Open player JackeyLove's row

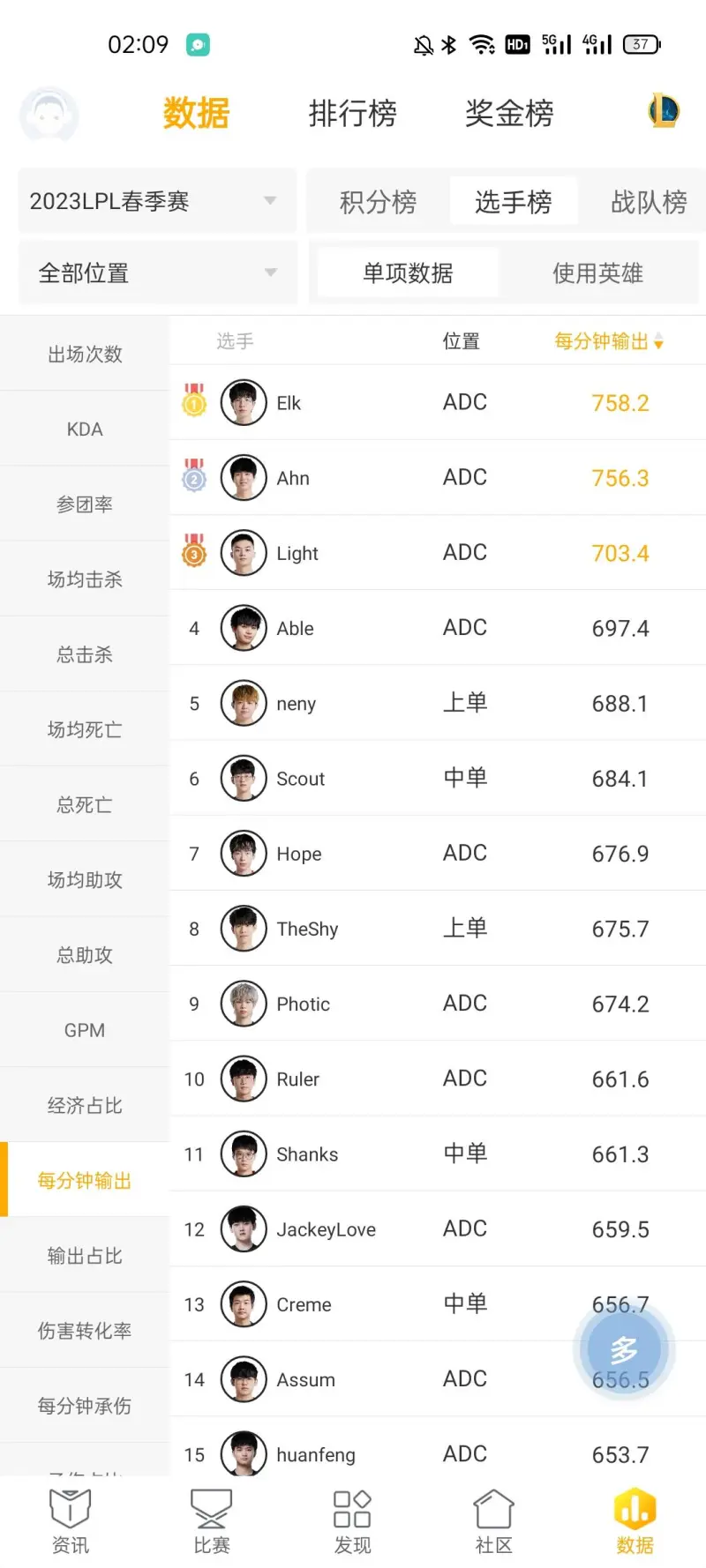438,1228
